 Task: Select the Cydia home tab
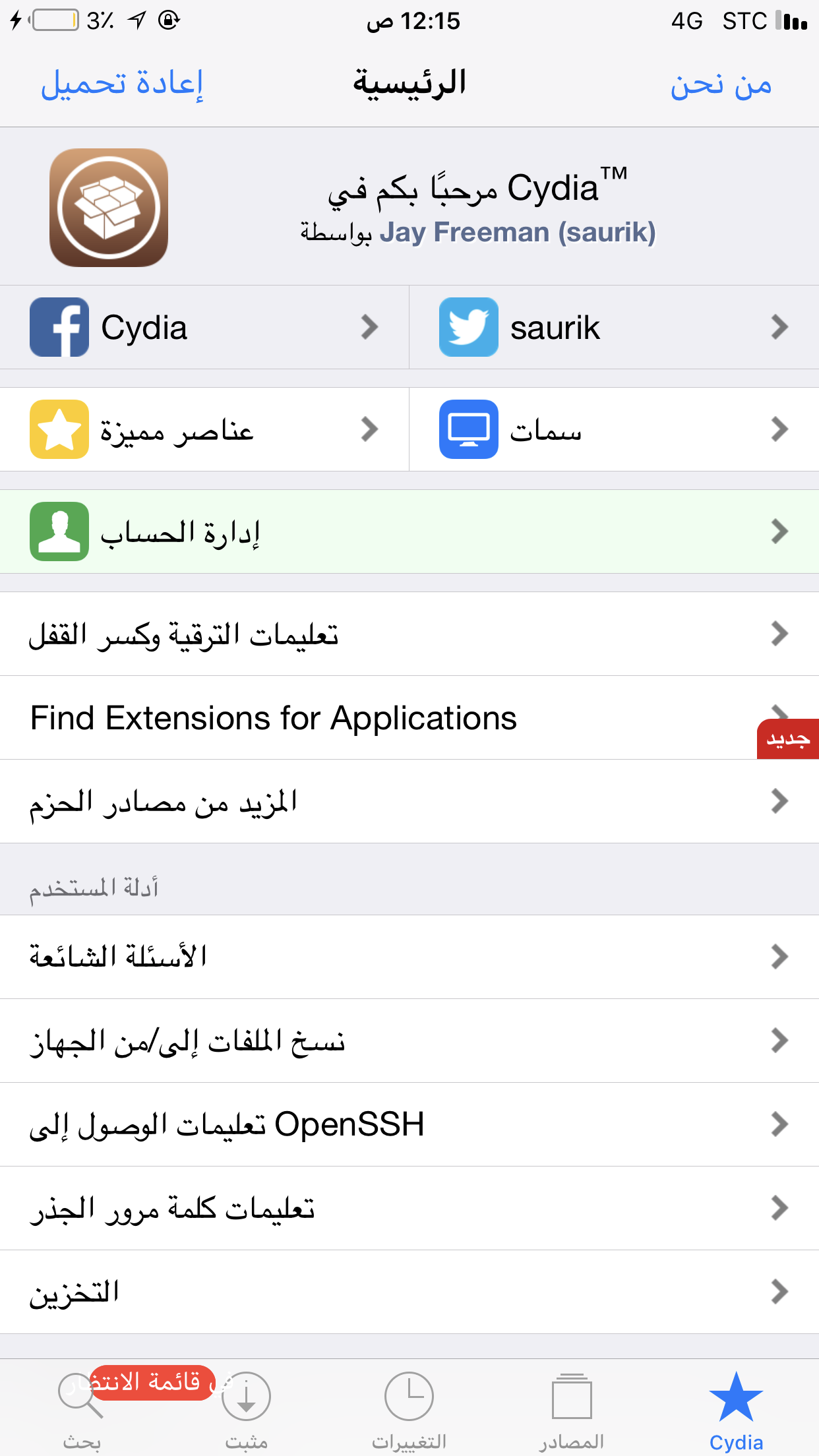pos(736,1410)
